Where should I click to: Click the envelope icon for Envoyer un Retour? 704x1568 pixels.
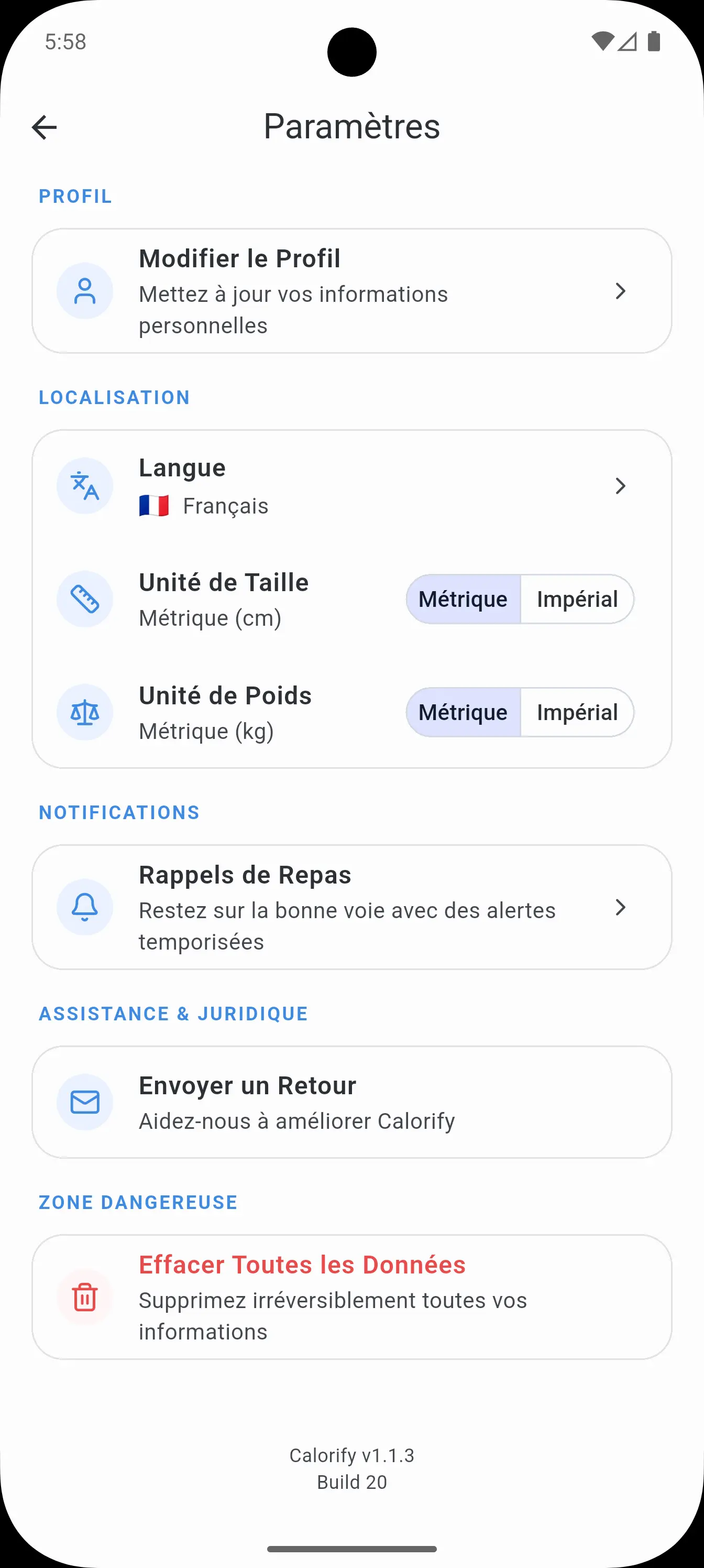84,1102
